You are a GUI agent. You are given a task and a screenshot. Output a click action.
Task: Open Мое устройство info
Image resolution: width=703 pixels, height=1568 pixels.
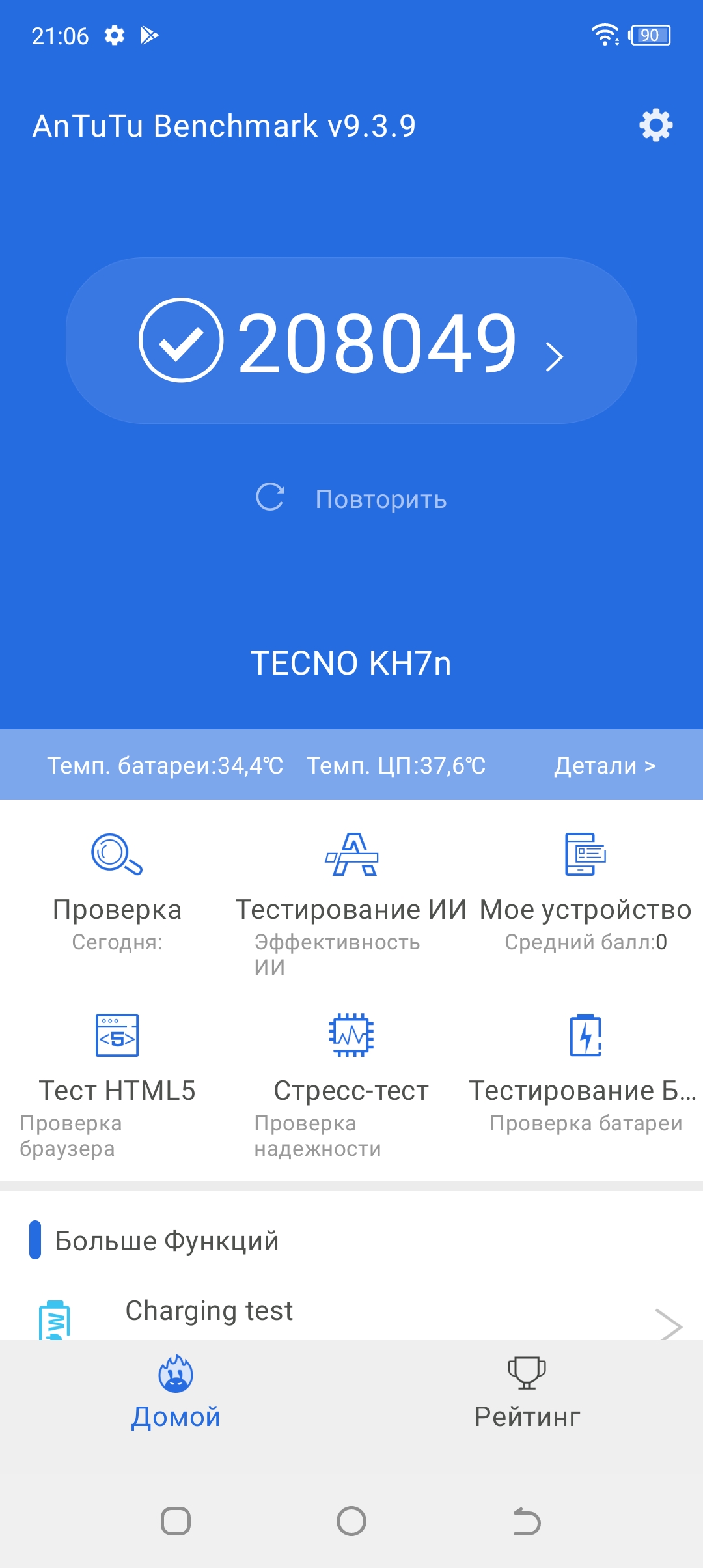585,892
